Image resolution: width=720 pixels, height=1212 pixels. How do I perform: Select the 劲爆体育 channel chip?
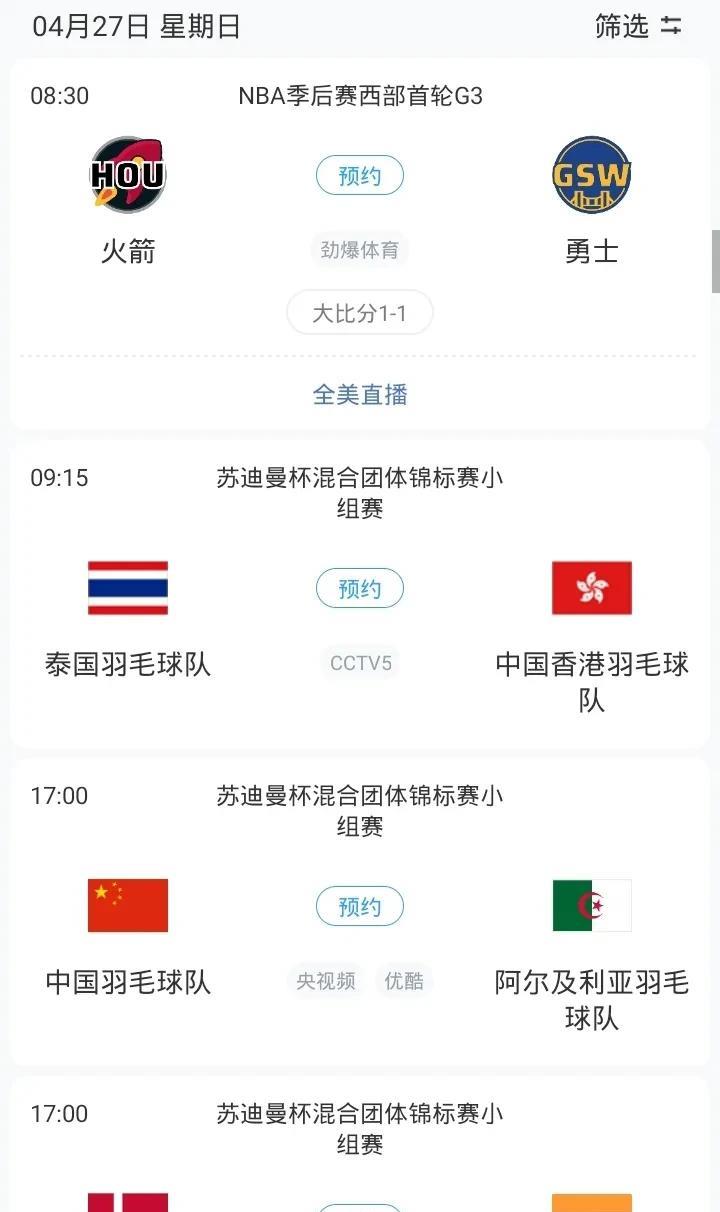360,250
